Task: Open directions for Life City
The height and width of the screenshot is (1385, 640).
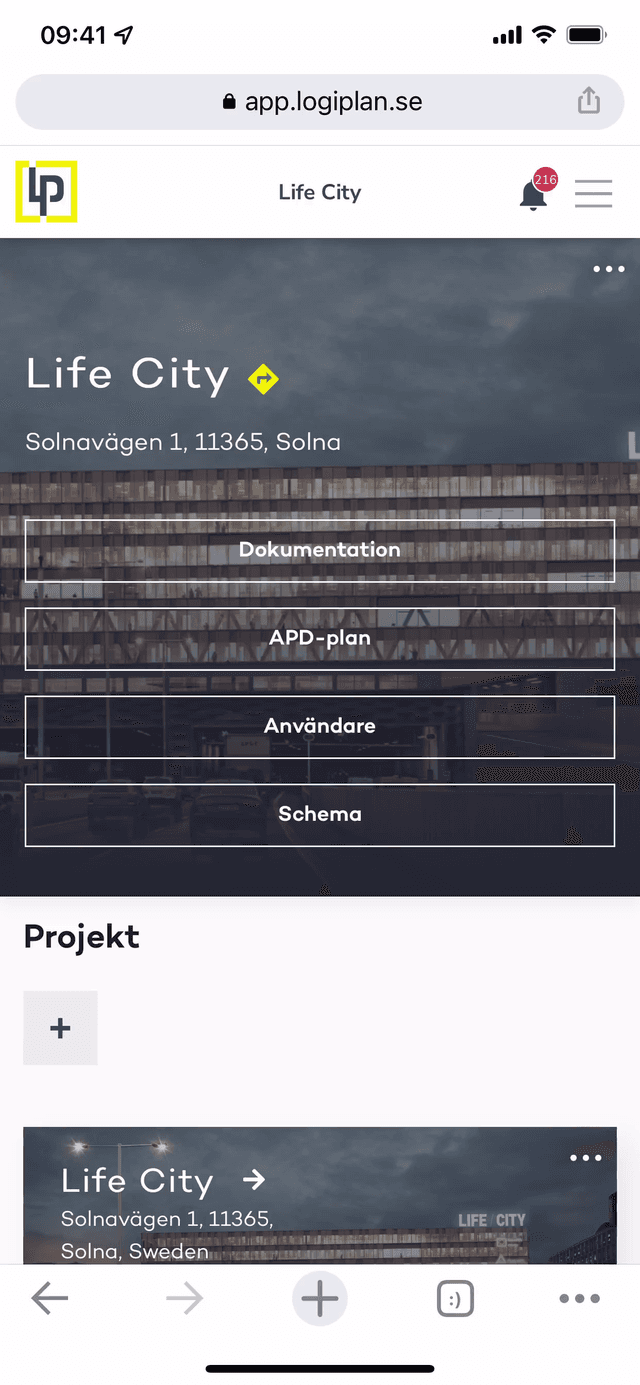Action: (x=263, y=378)
